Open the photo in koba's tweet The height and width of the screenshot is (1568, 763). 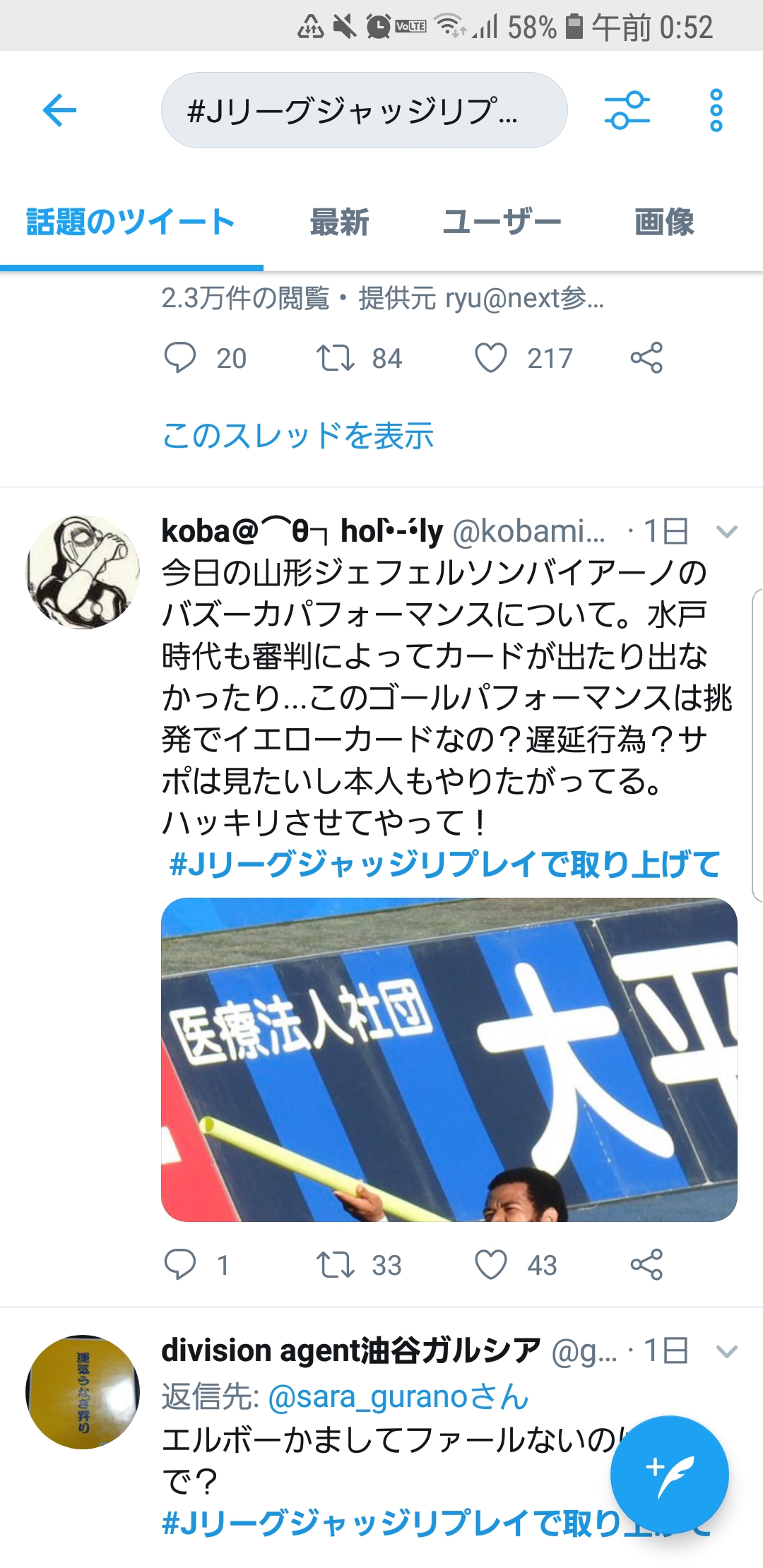[449, 1059]
